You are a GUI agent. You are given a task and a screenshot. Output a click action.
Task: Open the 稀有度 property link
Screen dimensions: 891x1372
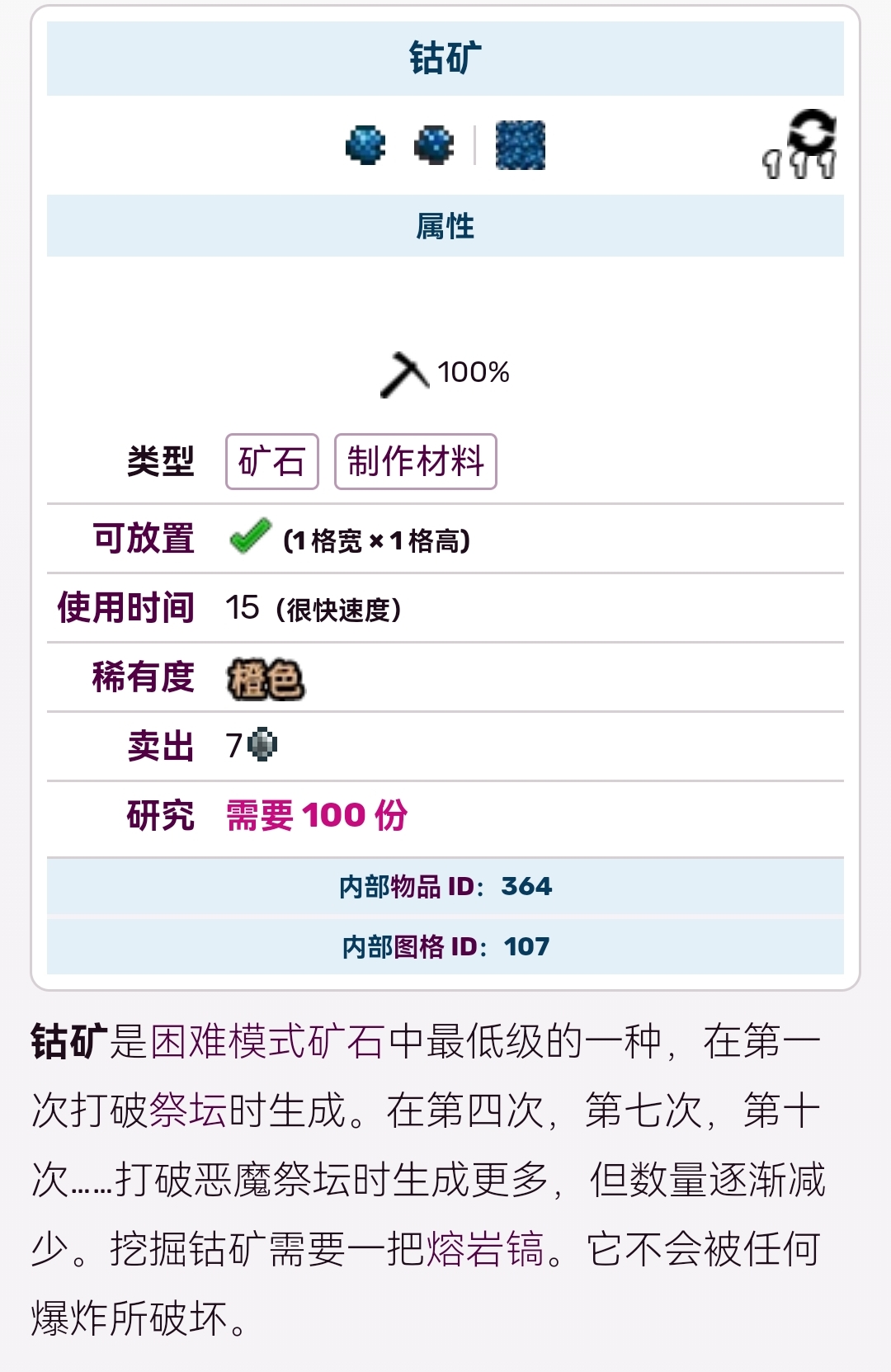pos(144,677)
